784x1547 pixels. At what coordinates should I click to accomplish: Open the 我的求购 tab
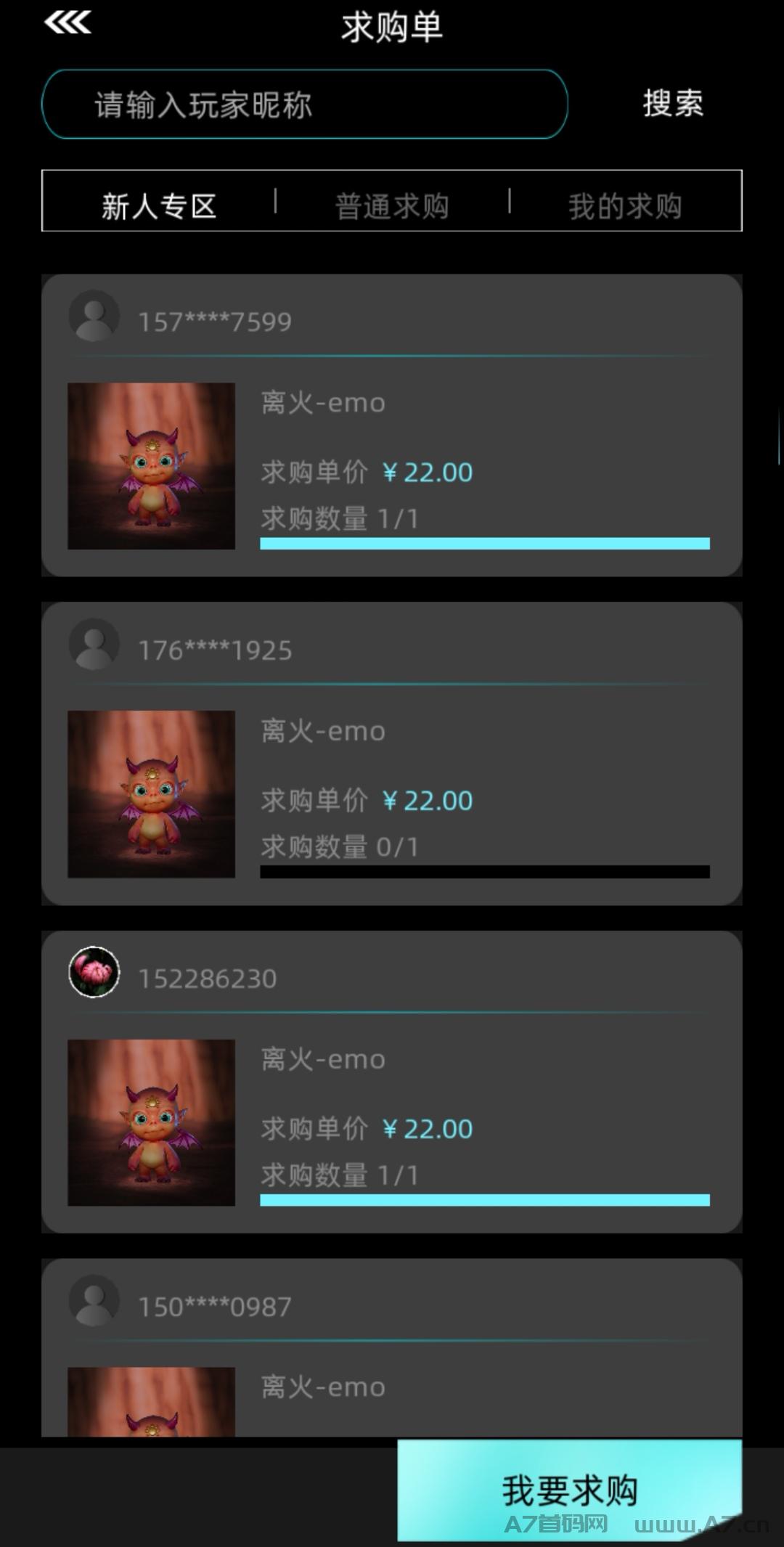click(625, 205)
